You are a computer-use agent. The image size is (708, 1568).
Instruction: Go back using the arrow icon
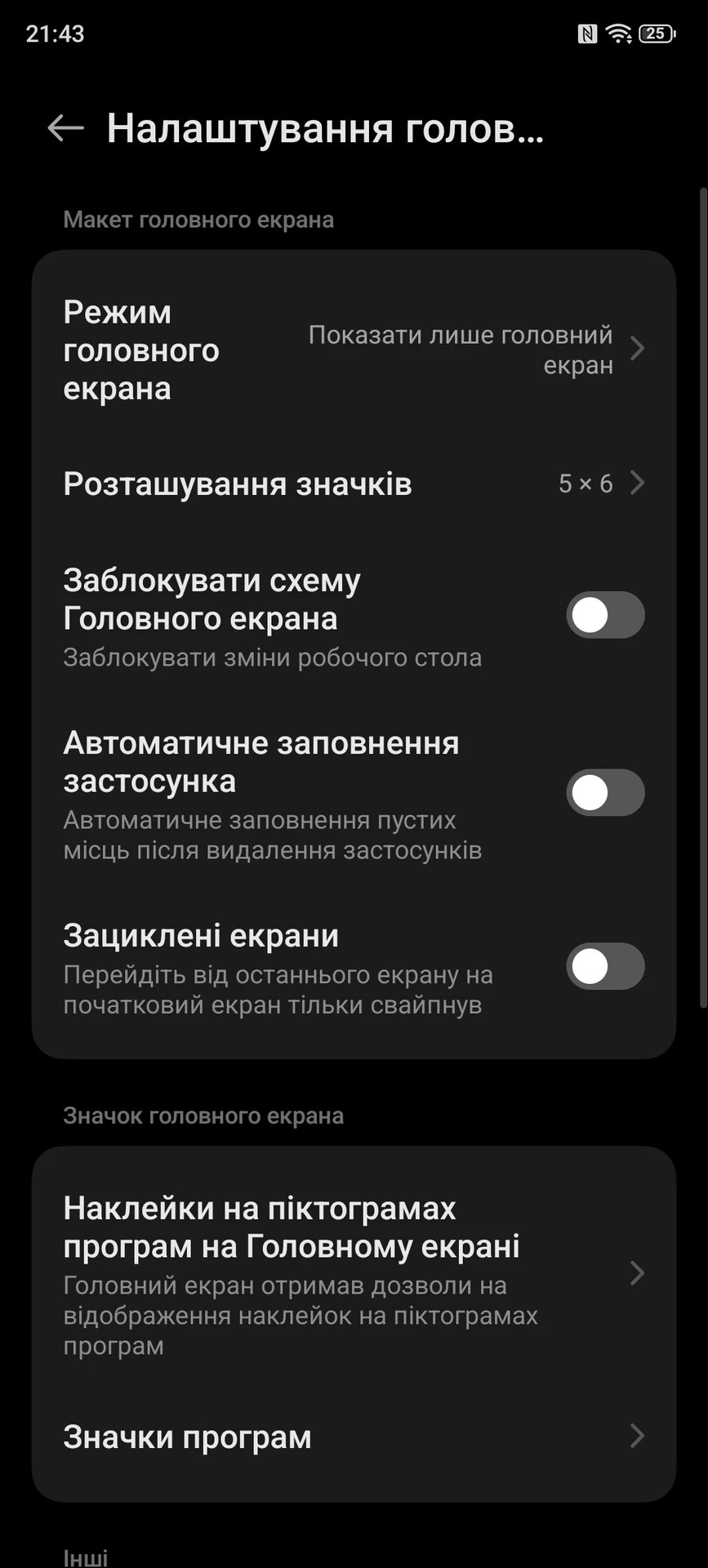[x=65, y=128]
